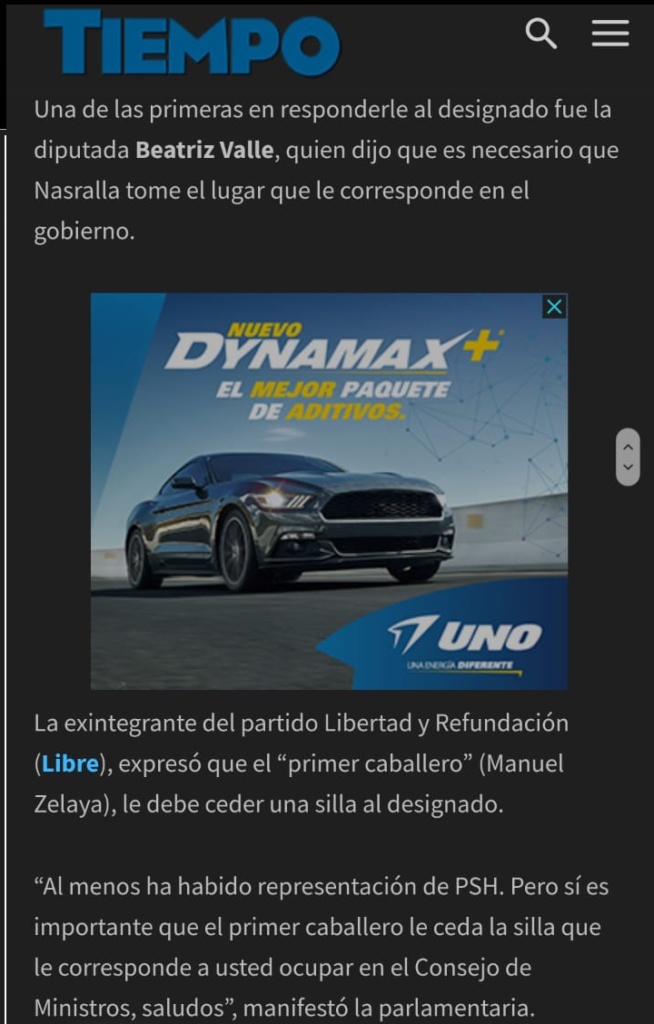
Task: Close the Dynamax ad banner
Action: (x=554, y=307)
